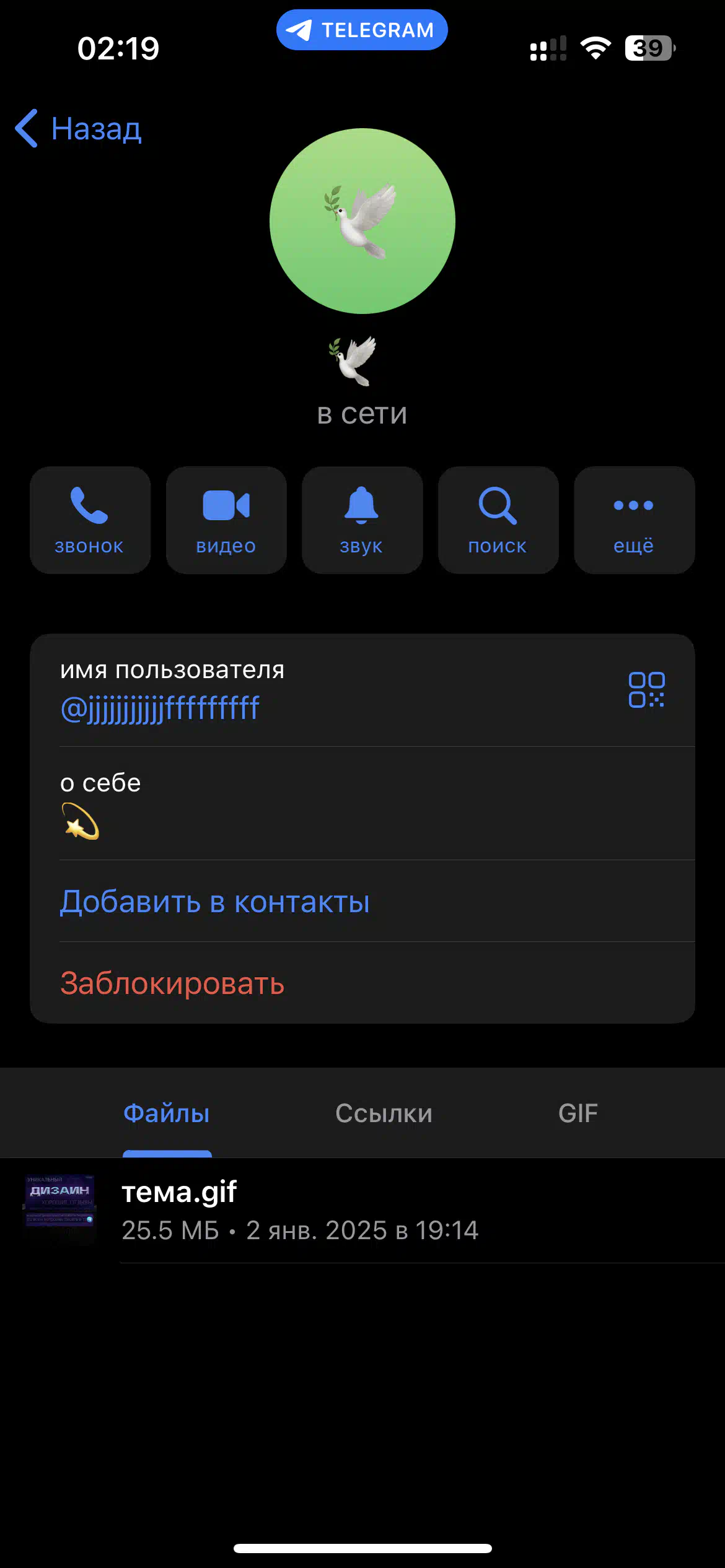Open the ещё more options menu
The width and height of the screenshot is (725, 1568).
click(x=635, y=520)
